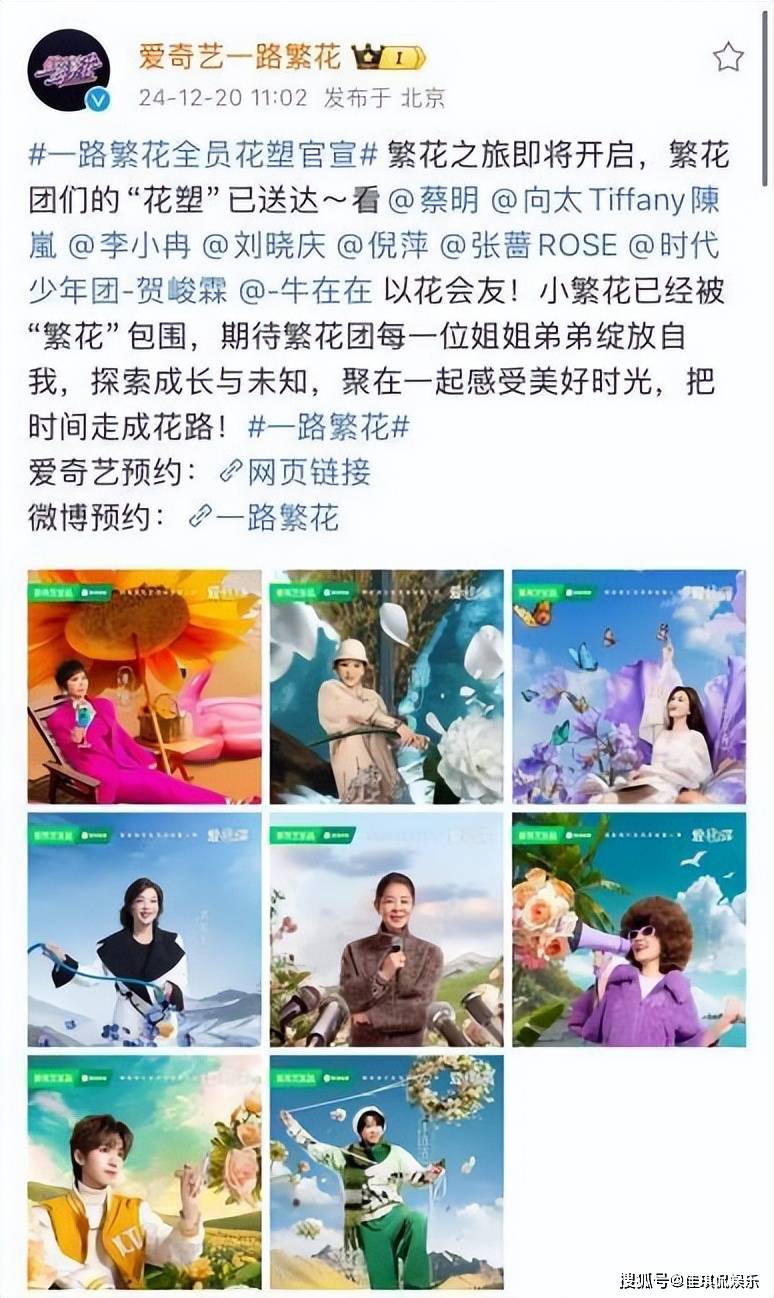Open 爱奇艺一路繁花 profile avatar
774x1298 pixels.
[68, 70]
